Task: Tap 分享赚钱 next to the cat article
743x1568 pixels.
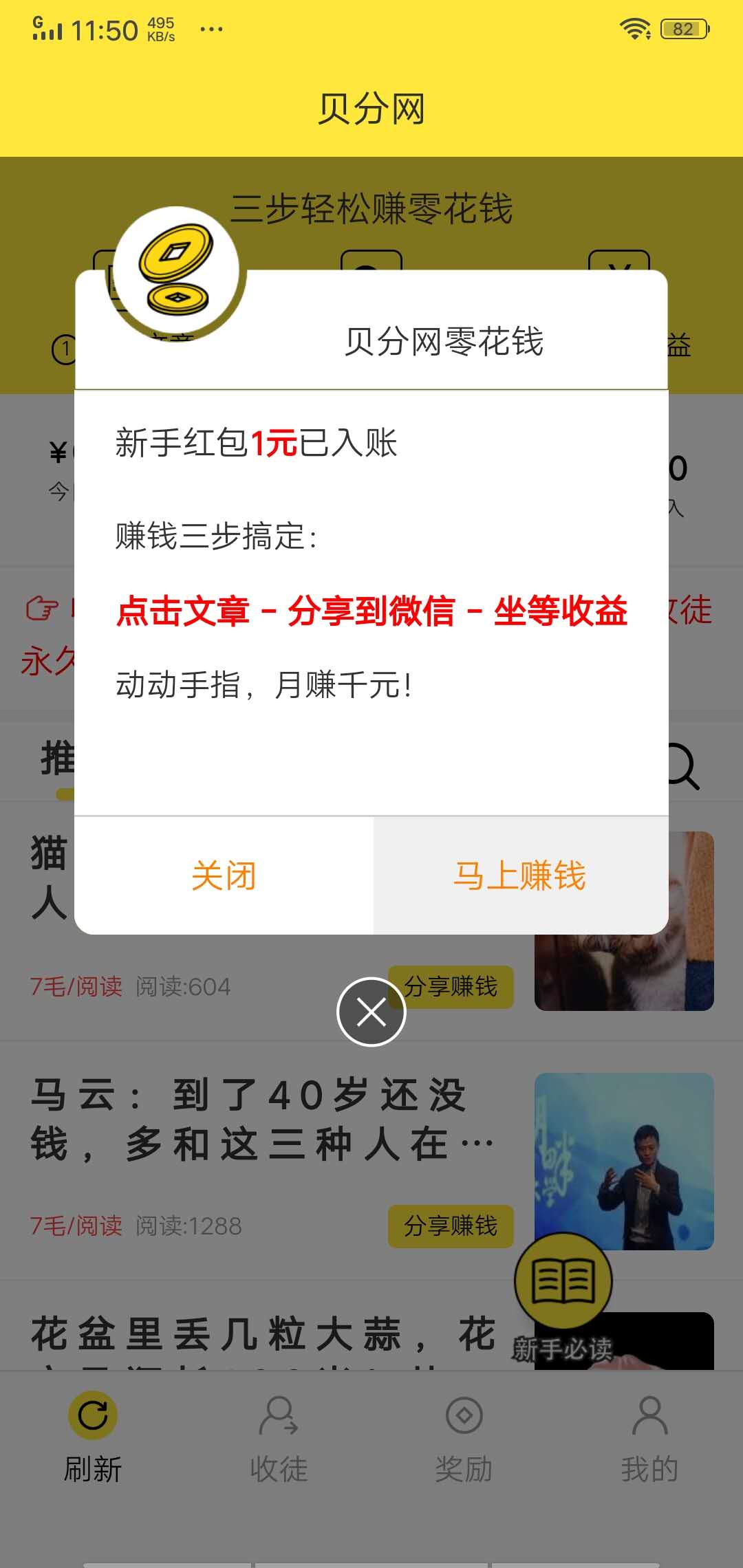Action: click(451, 986)
